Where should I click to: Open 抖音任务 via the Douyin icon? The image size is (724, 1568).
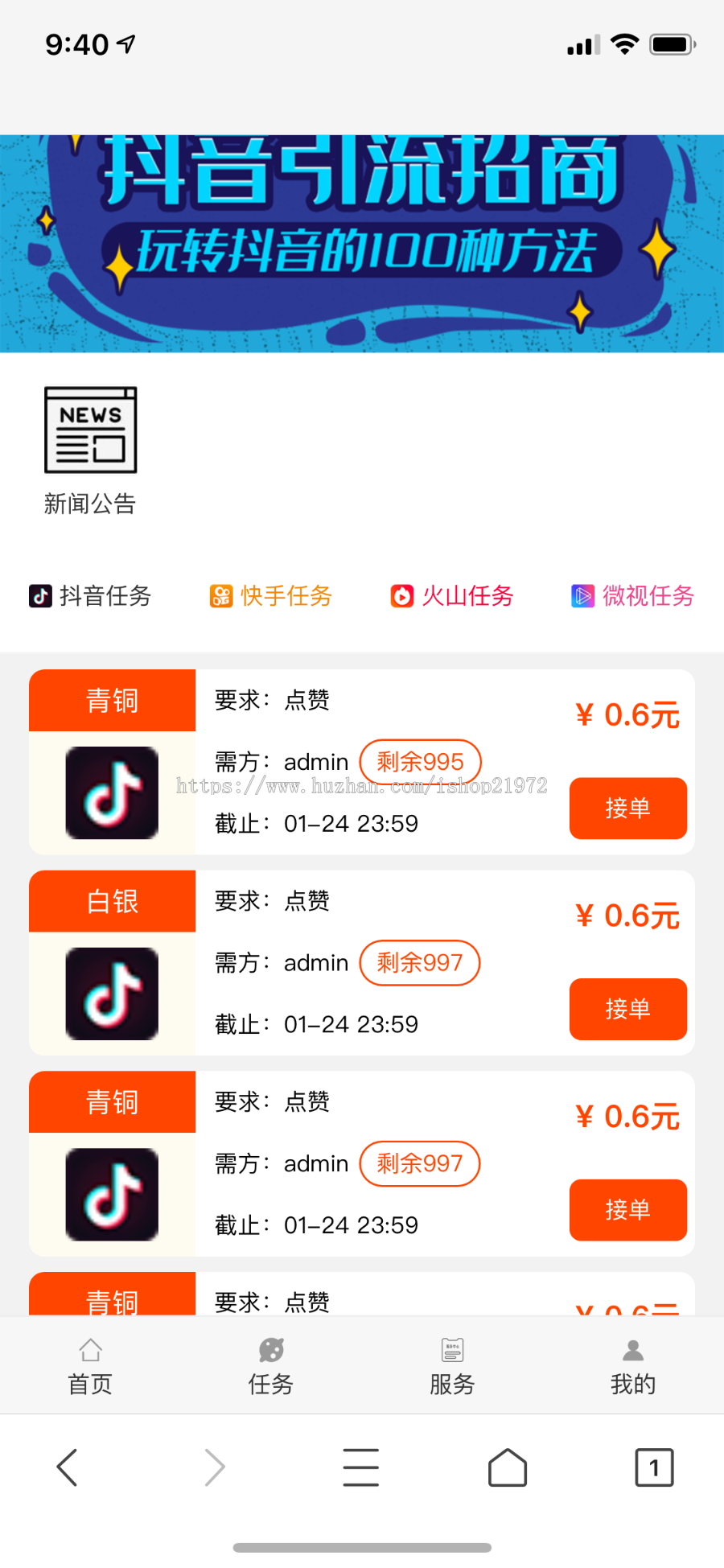[x=39, y=596]
